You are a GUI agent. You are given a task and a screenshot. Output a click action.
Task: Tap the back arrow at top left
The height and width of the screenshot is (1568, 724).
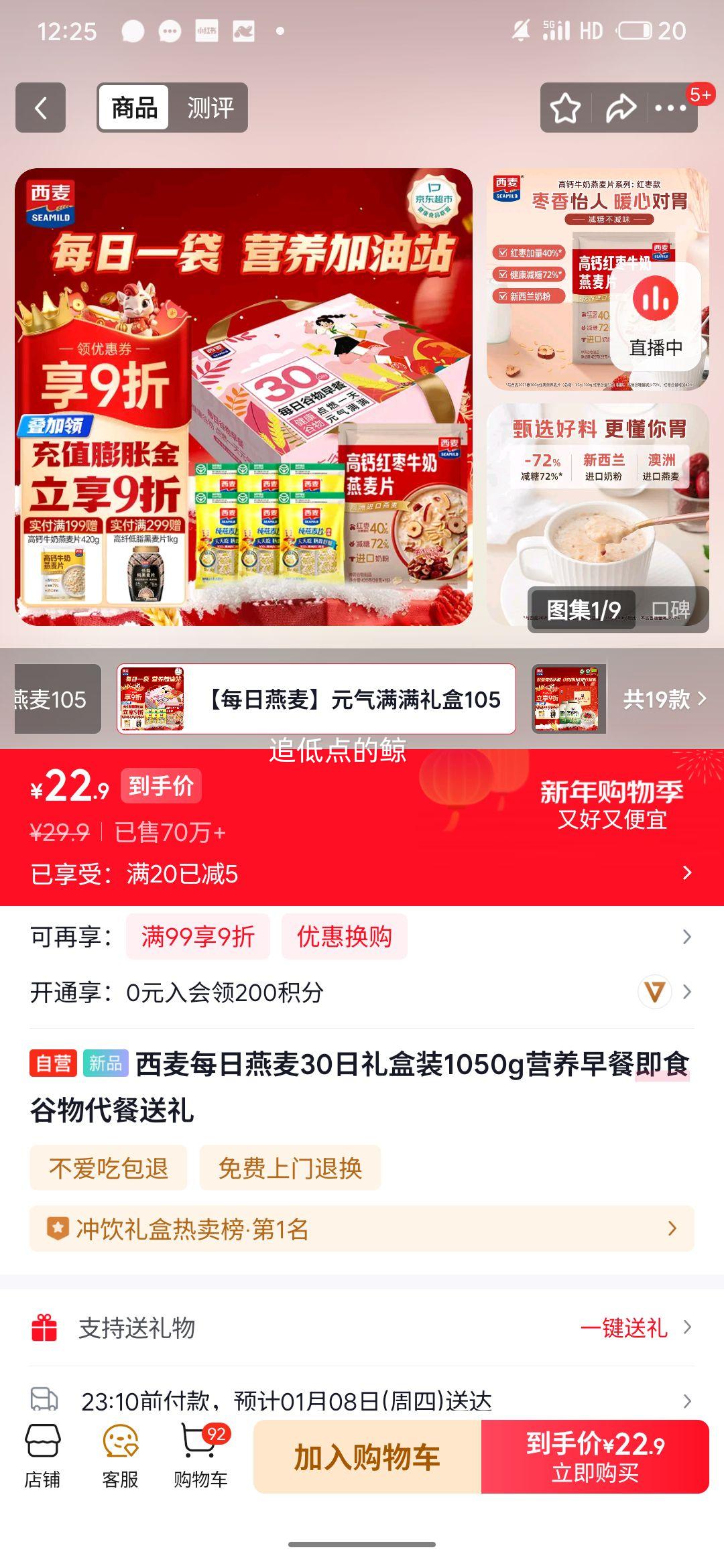[42, 107]
